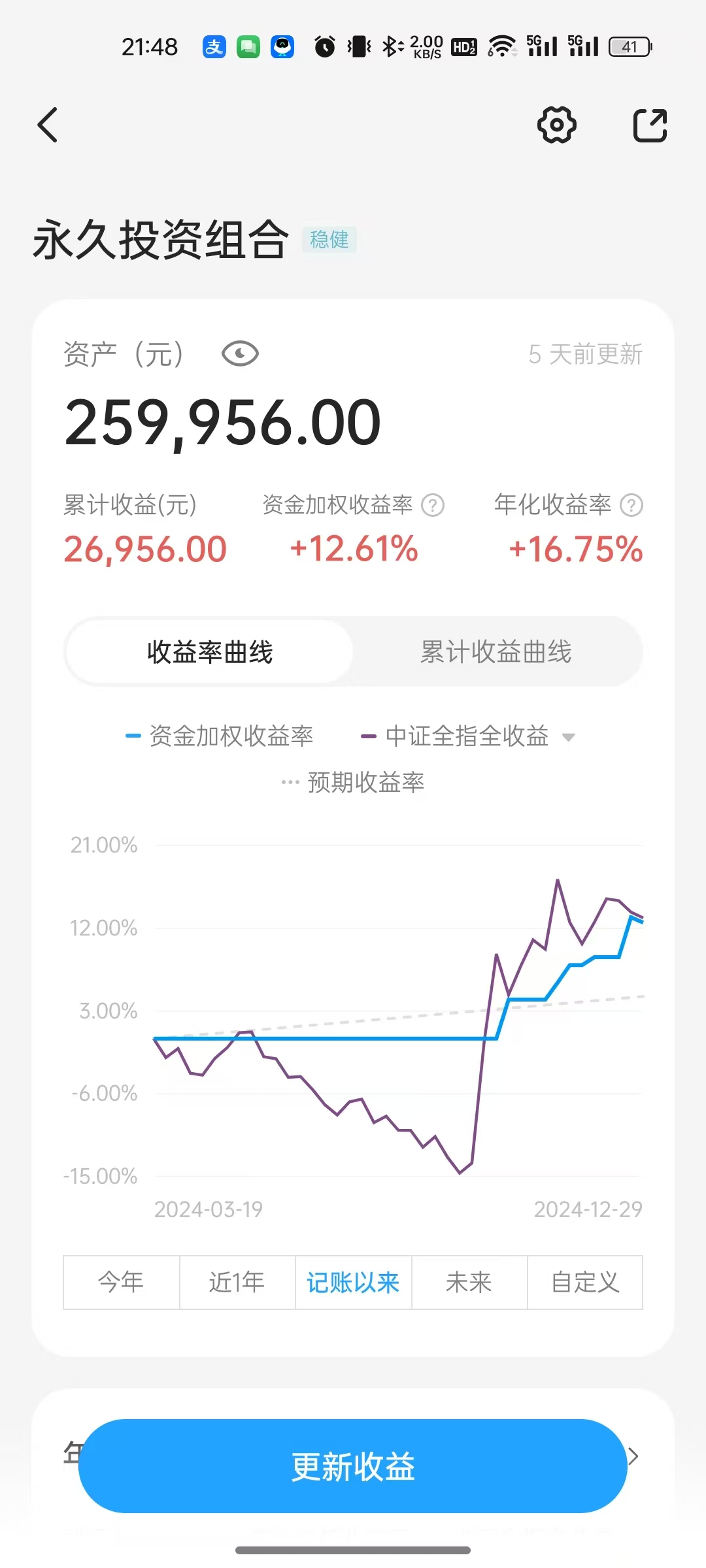The image size is (706, 1568).
Task: Select the 今年 time range
Action: point(122,1282)
